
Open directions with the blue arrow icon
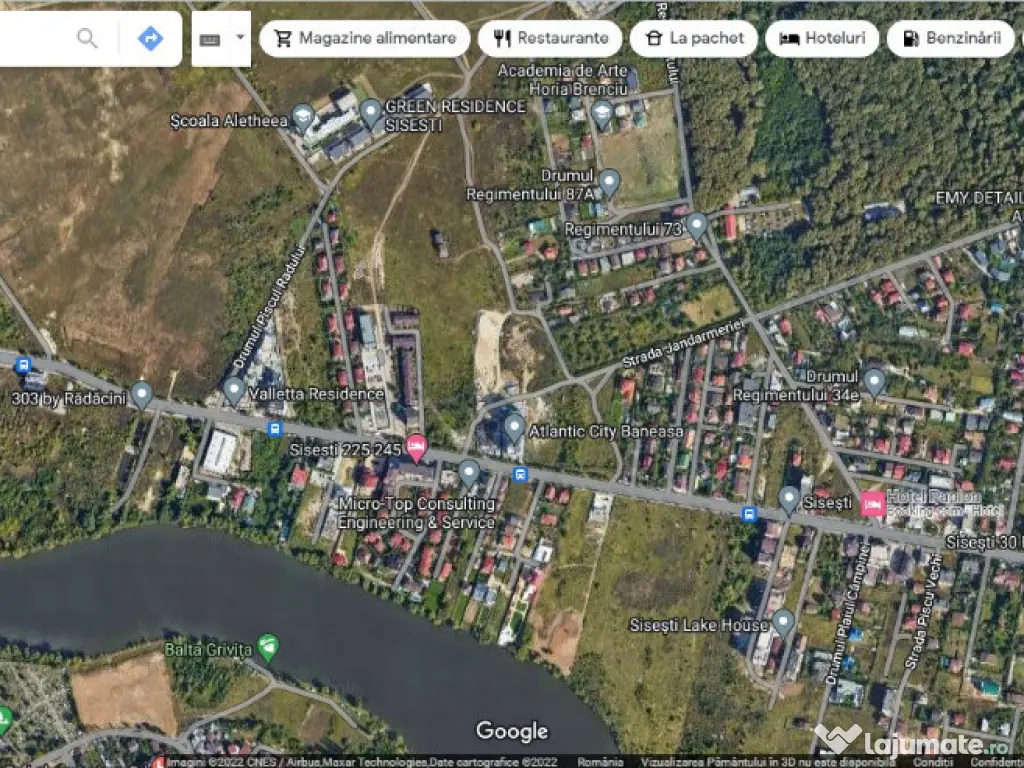[x=150, y=39]
